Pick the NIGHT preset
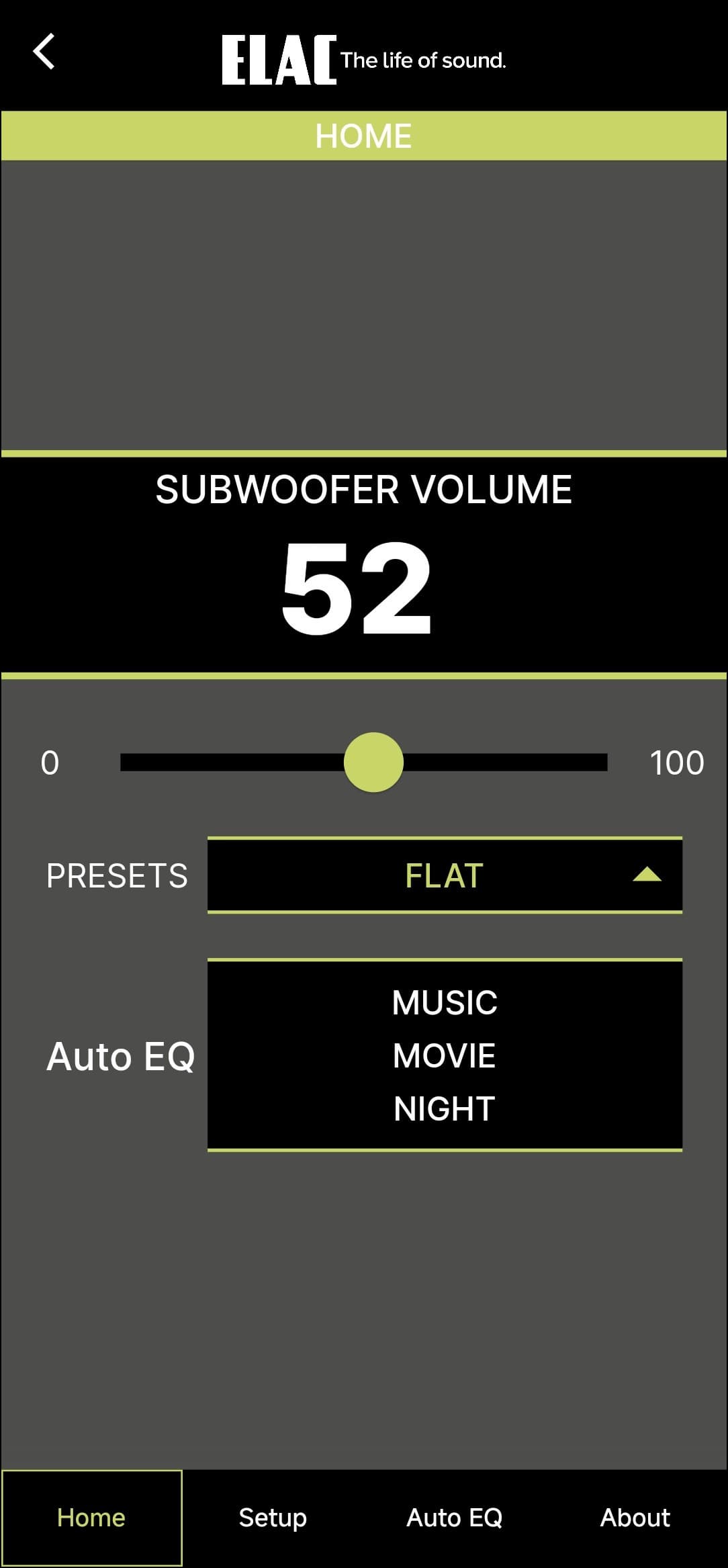 pos(445,1108)
